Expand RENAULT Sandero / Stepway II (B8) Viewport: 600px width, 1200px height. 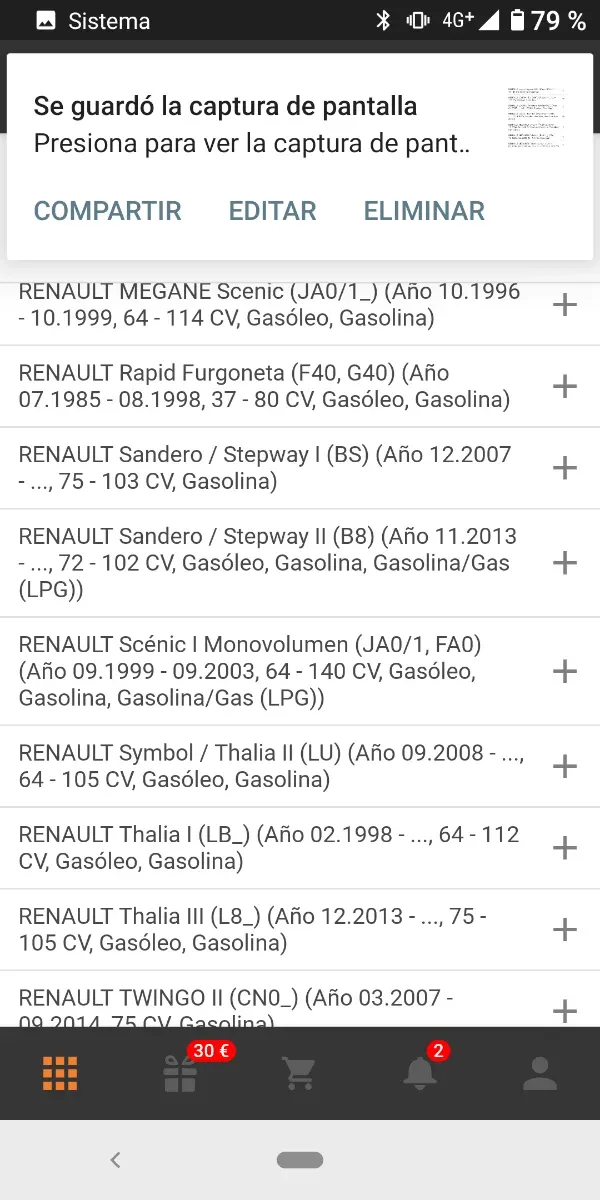(565, 562)
